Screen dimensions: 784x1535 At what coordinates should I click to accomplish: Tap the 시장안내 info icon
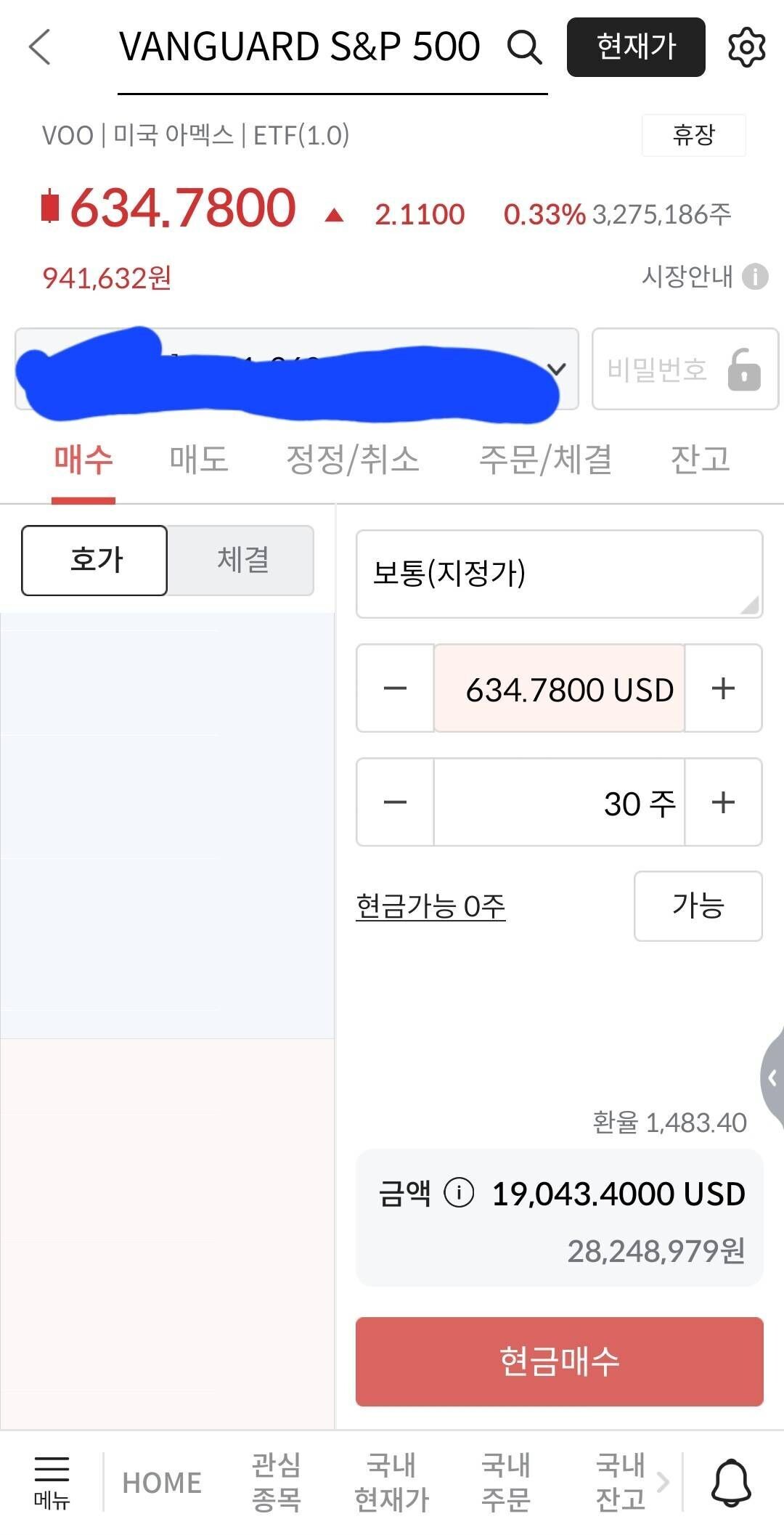[x=756, y=277]
